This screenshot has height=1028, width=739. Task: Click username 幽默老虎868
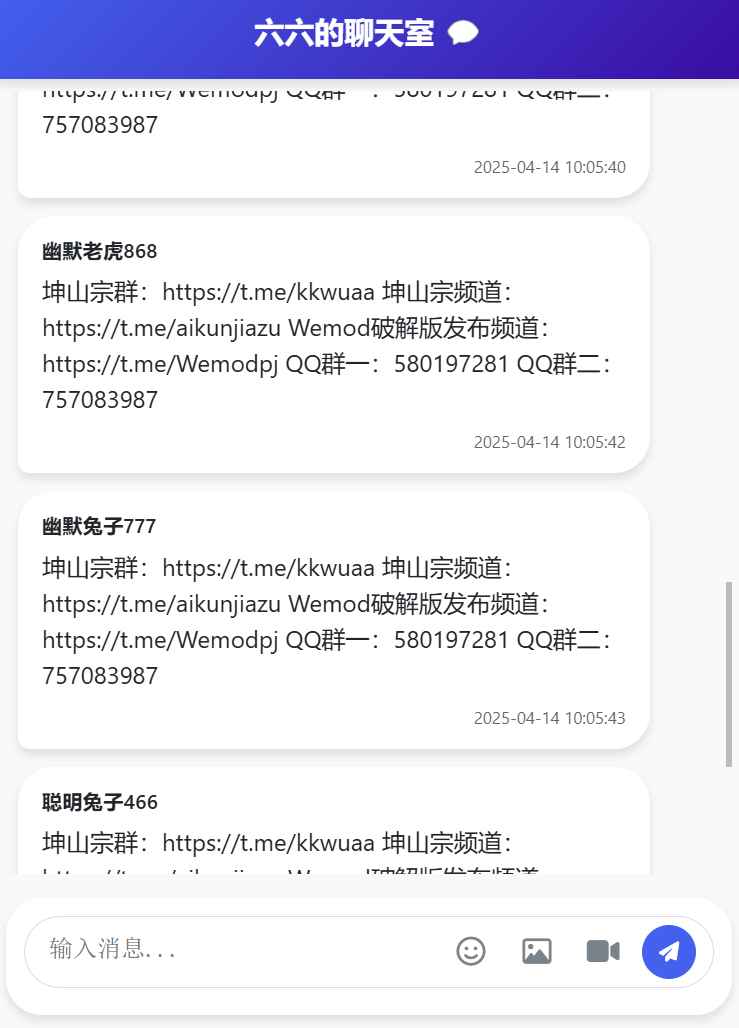[x=98, y=252]
